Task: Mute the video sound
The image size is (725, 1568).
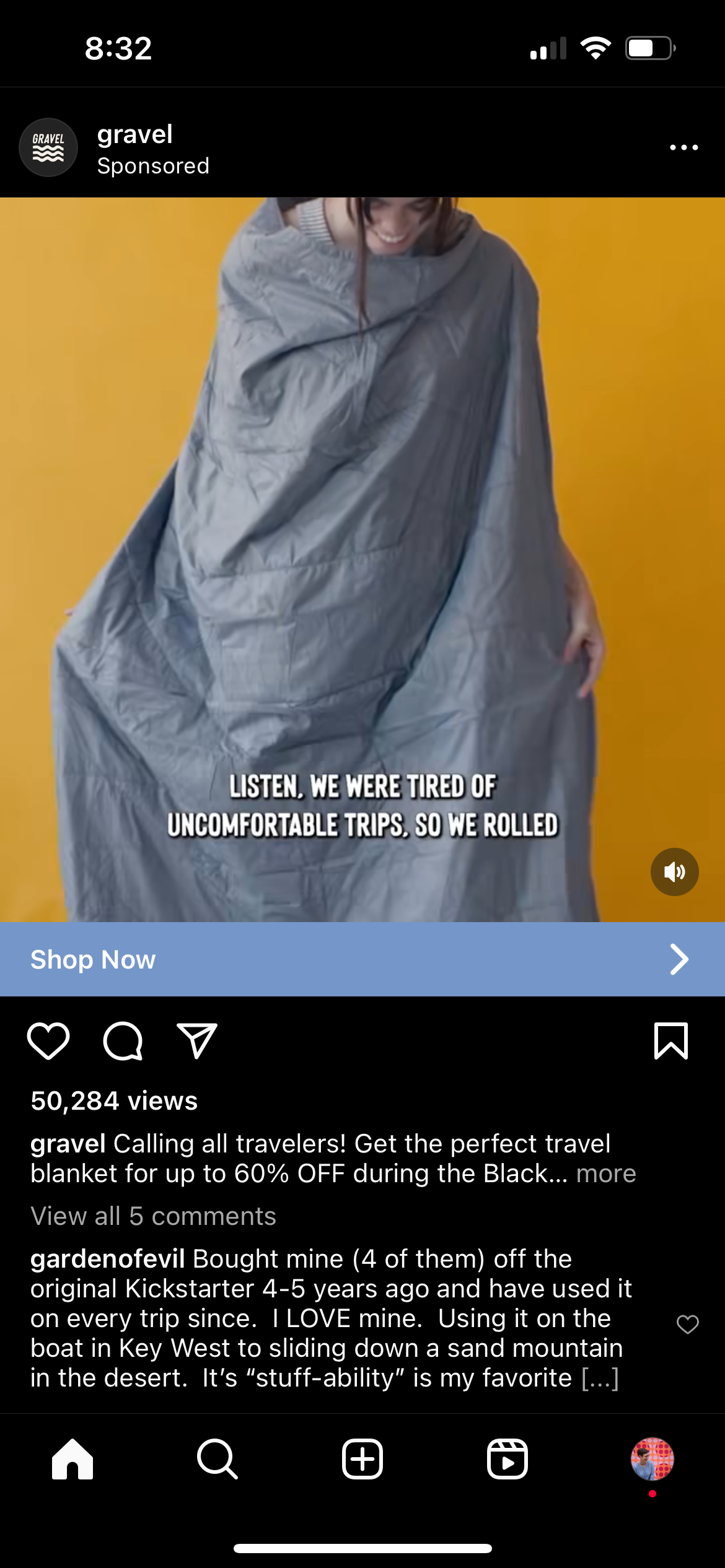Action: pyautogui.click(x=674, y=872)
